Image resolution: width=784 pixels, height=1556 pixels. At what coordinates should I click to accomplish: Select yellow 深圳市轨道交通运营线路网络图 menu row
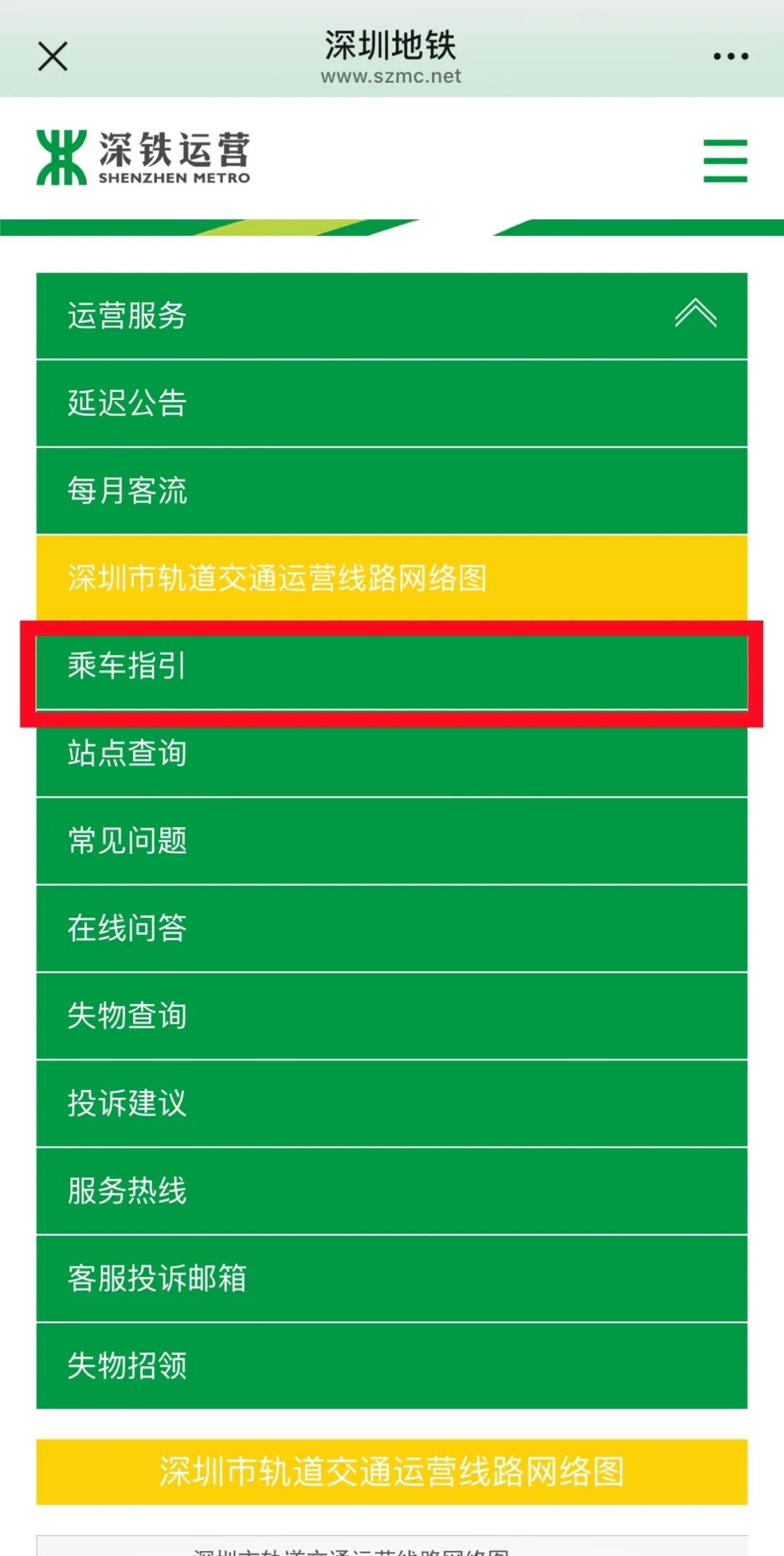[x=392, y=578]
